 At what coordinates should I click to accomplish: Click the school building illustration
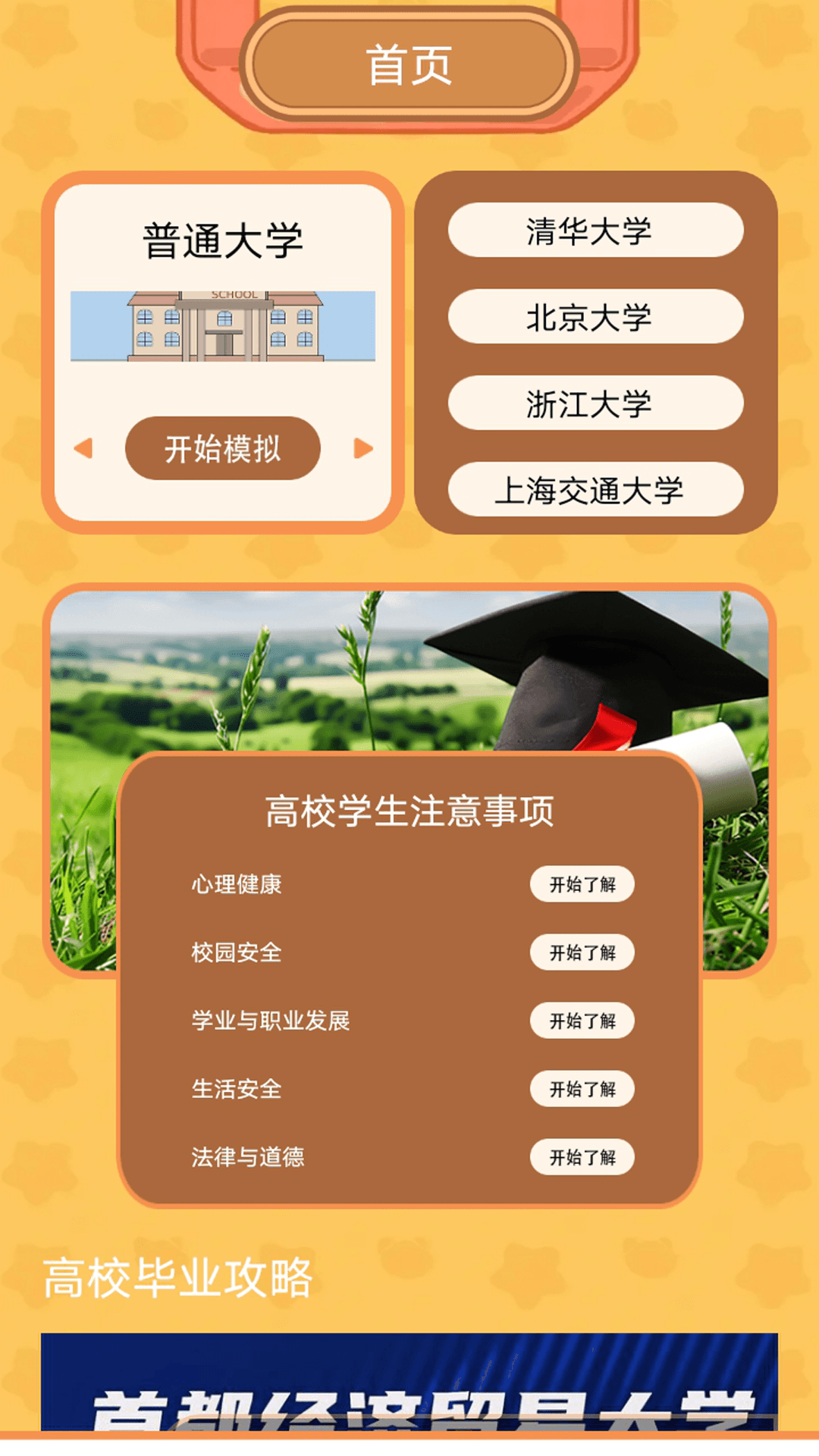[x=222, y=325]
